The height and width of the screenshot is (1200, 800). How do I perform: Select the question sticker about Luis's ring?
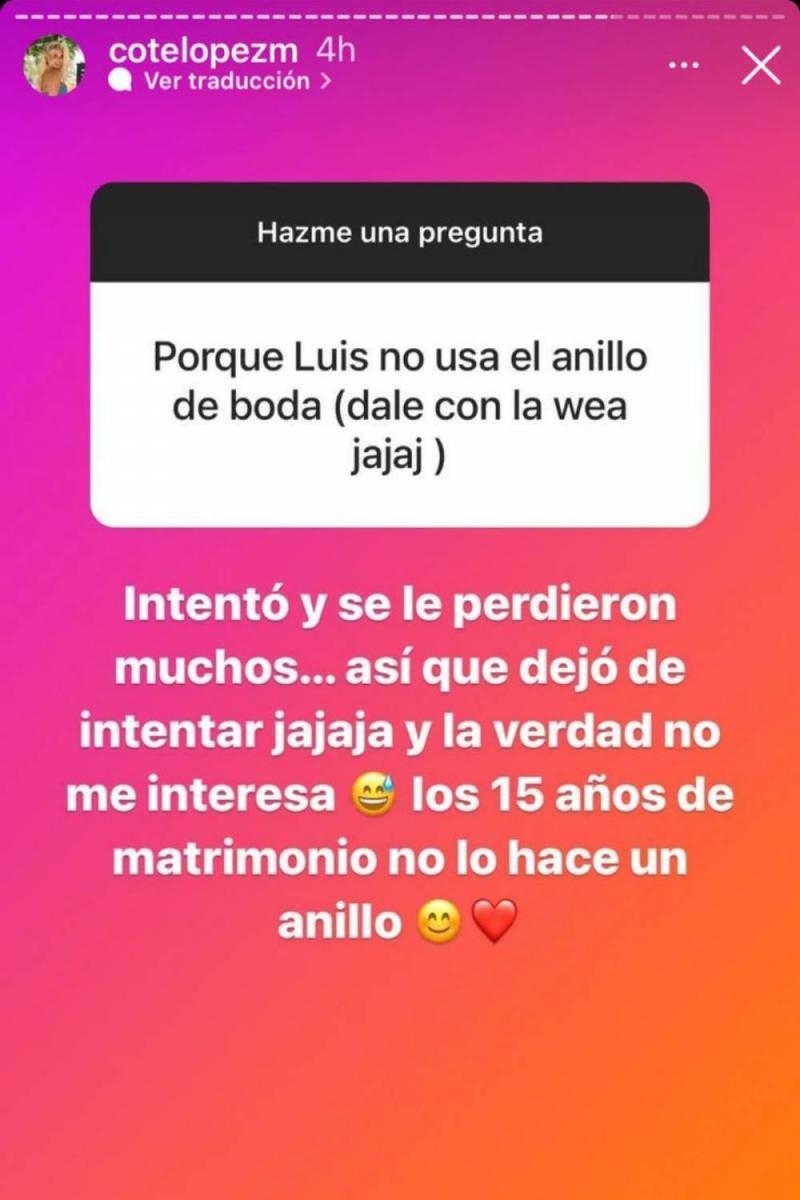(x=400, y=400)
